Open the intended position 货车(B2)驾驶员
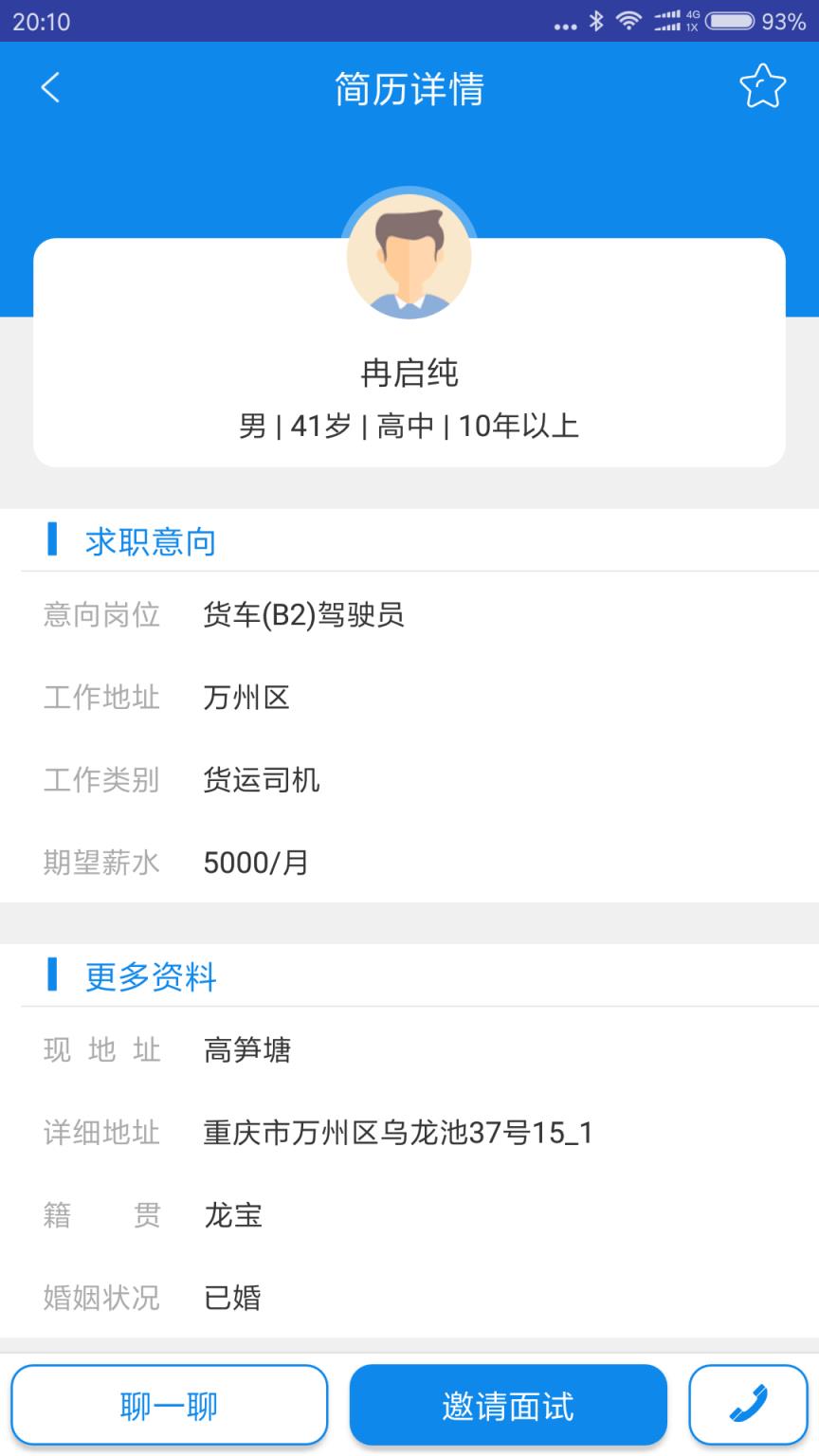Image resolution: width=819 pixels, height=1456 pixels. (x=305, y=615)
